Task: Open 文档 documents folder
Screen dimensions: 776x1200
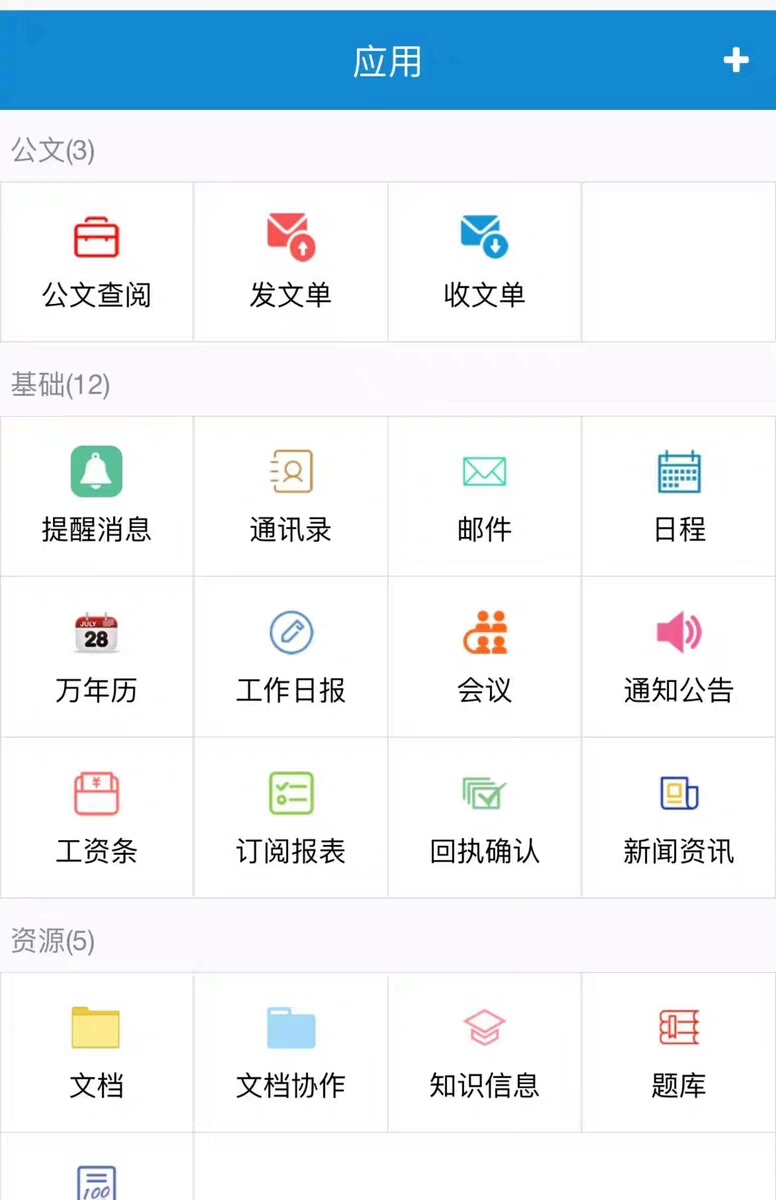Action: tap(97, 1051)
